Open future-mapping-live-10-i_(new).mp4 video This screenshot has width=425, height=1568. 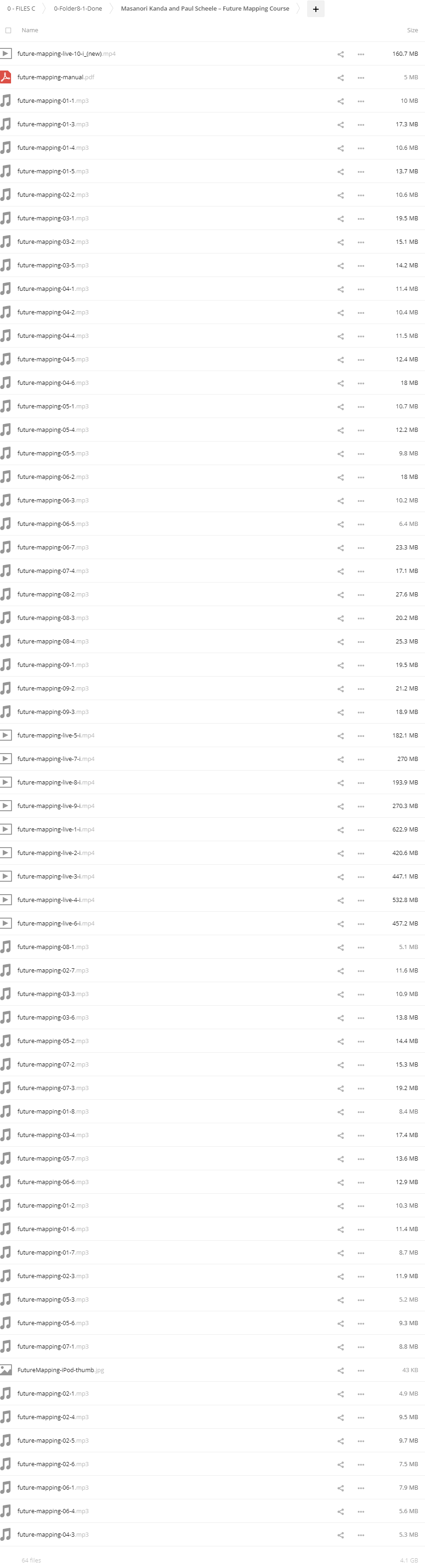pos(59,54)
